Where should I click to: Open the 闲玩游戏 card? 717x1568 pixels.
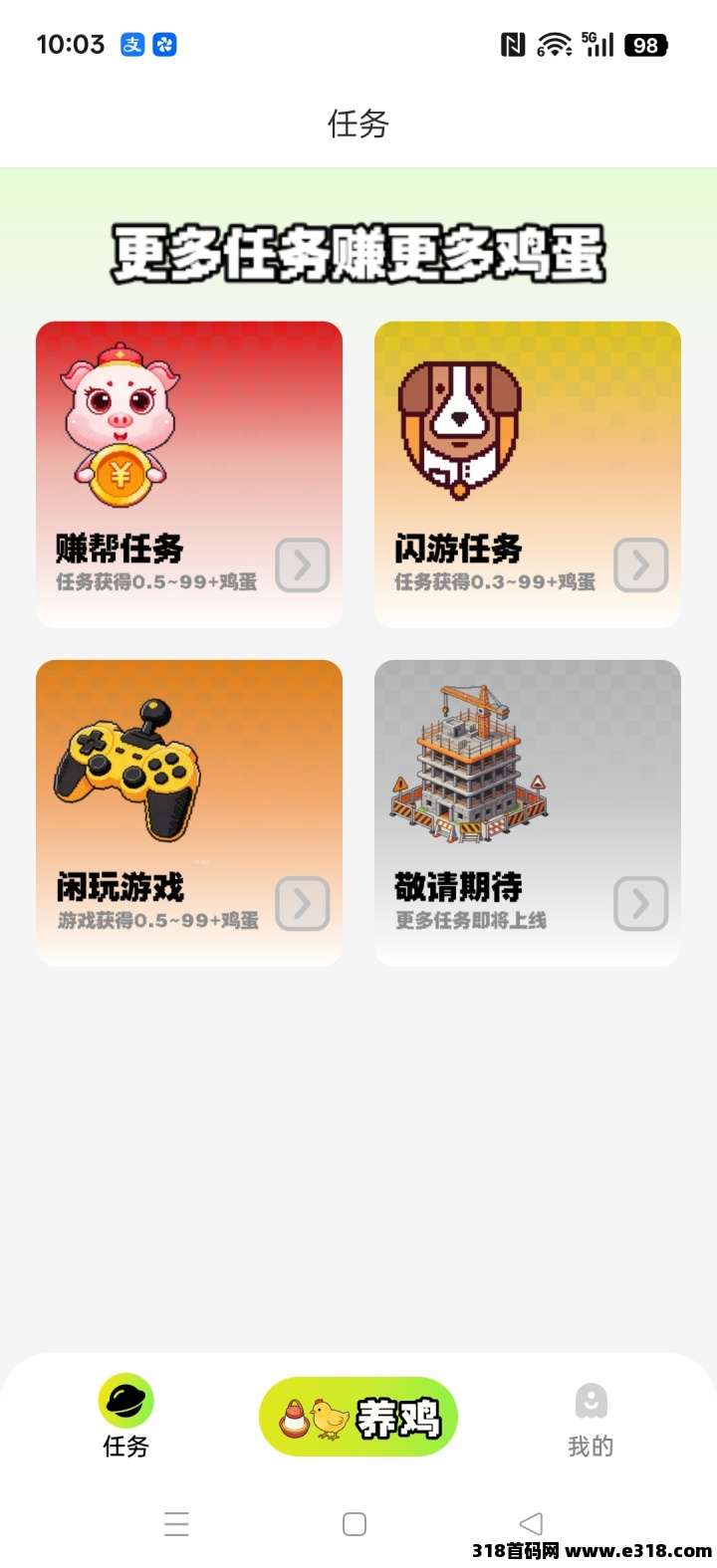click(x=189, y=812)
